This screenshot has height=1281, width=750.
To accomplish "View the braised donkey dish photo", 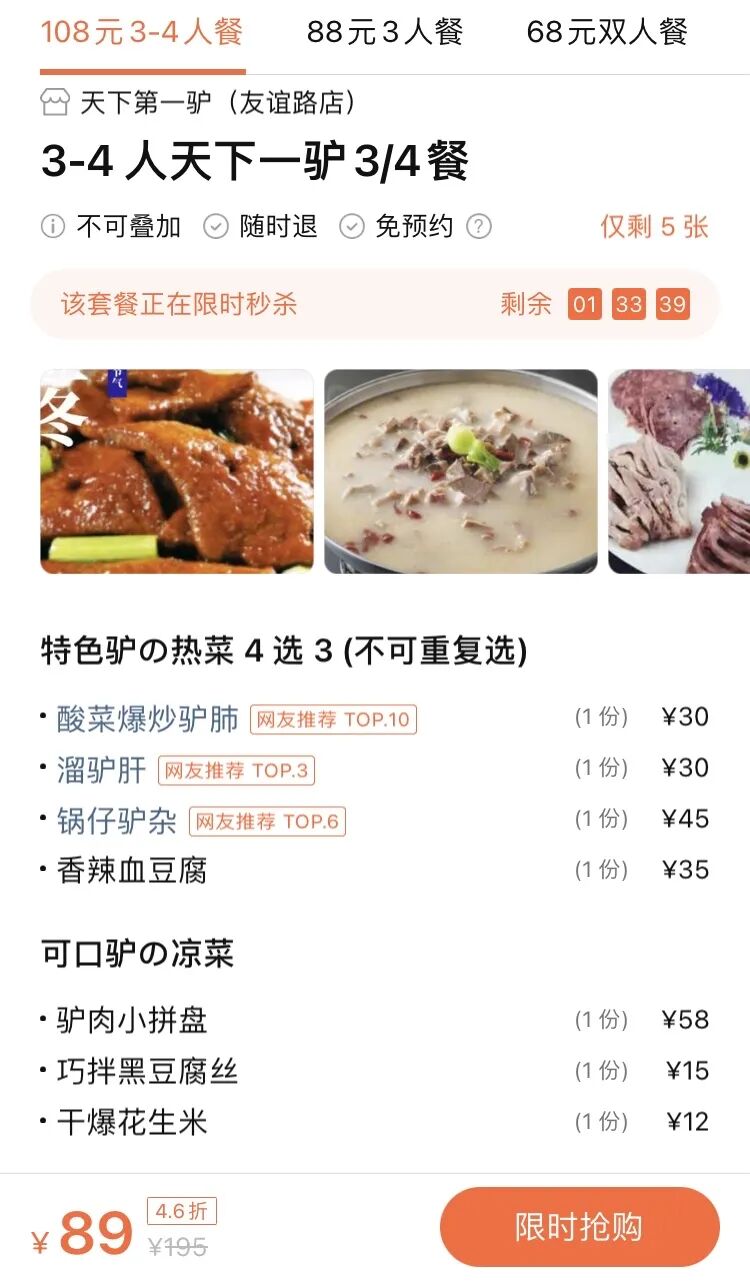I will tap(177, 471).
